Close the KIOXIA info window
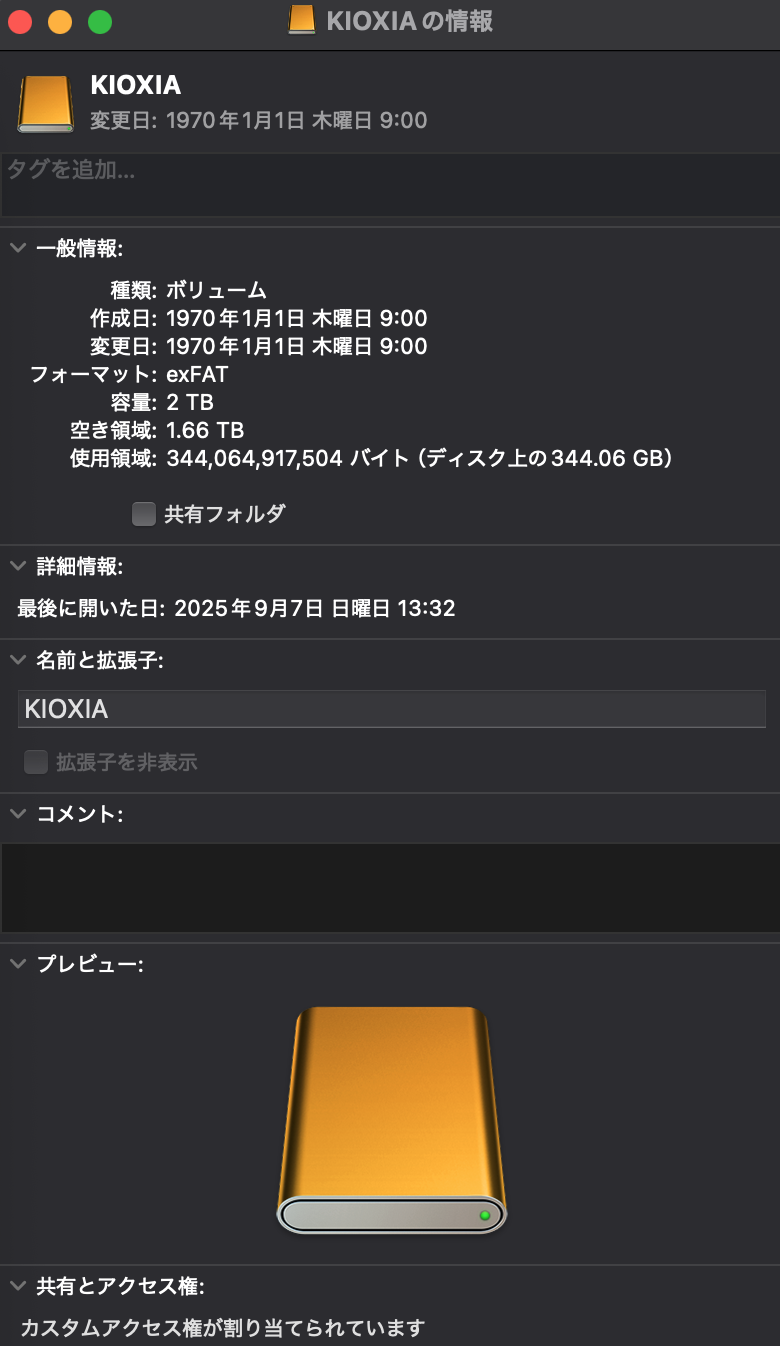780x1346 pixels. (20, 21)
